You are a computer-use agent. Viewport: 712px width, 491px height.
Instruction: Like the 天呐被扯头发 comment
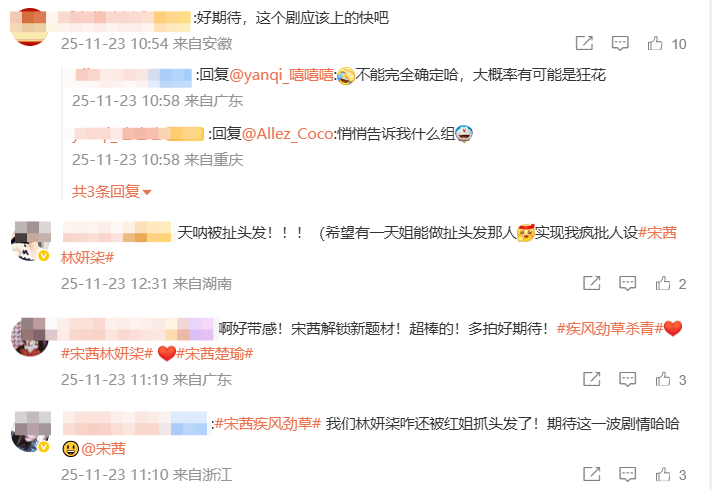[x=656, y=283]
